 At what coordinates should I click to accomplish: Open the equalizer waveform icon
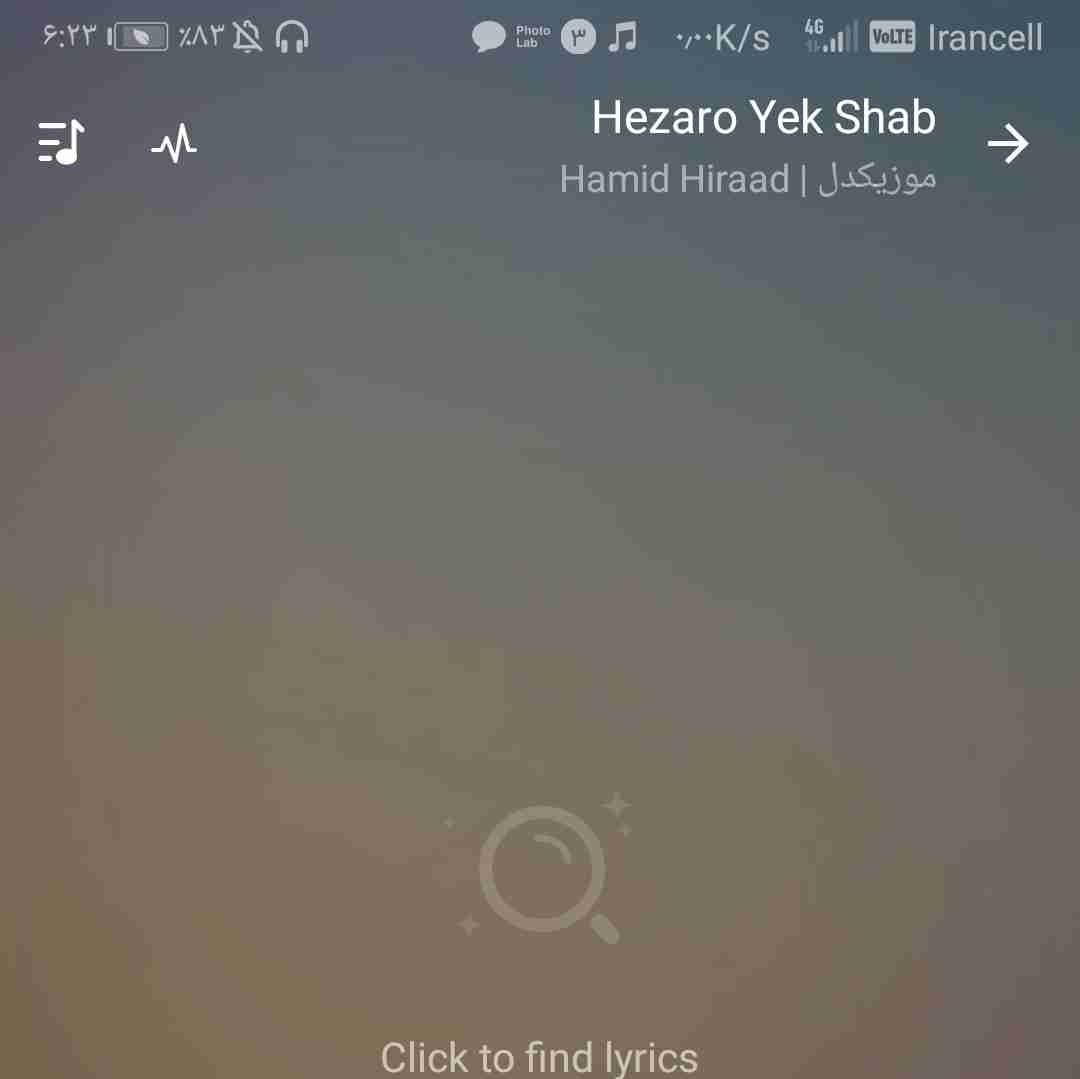tap(174, 145)
